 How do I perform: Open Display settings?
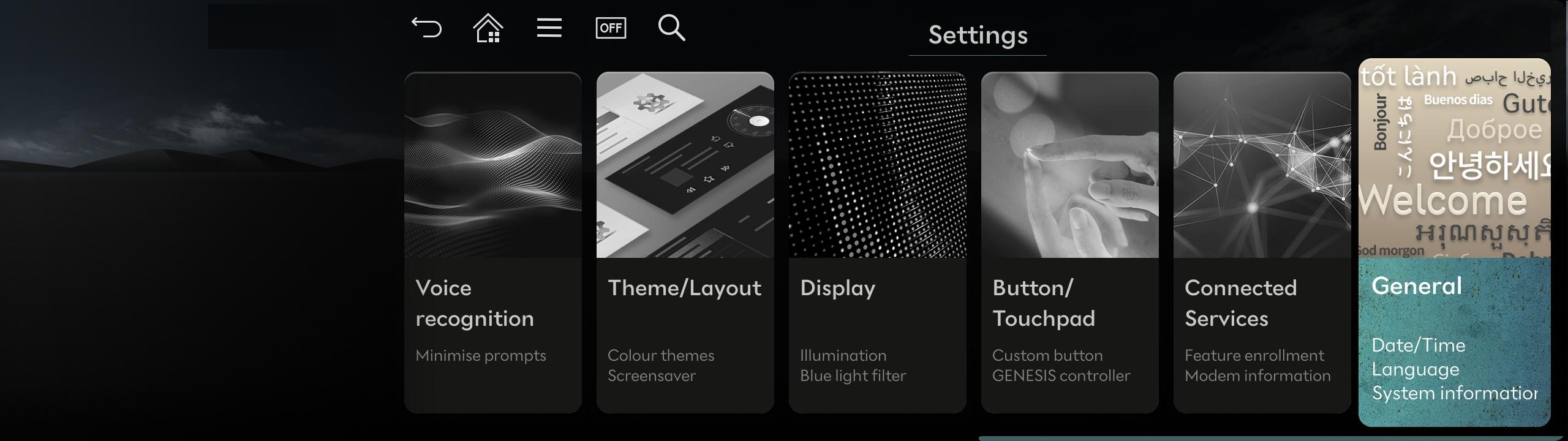pos(878,243)
